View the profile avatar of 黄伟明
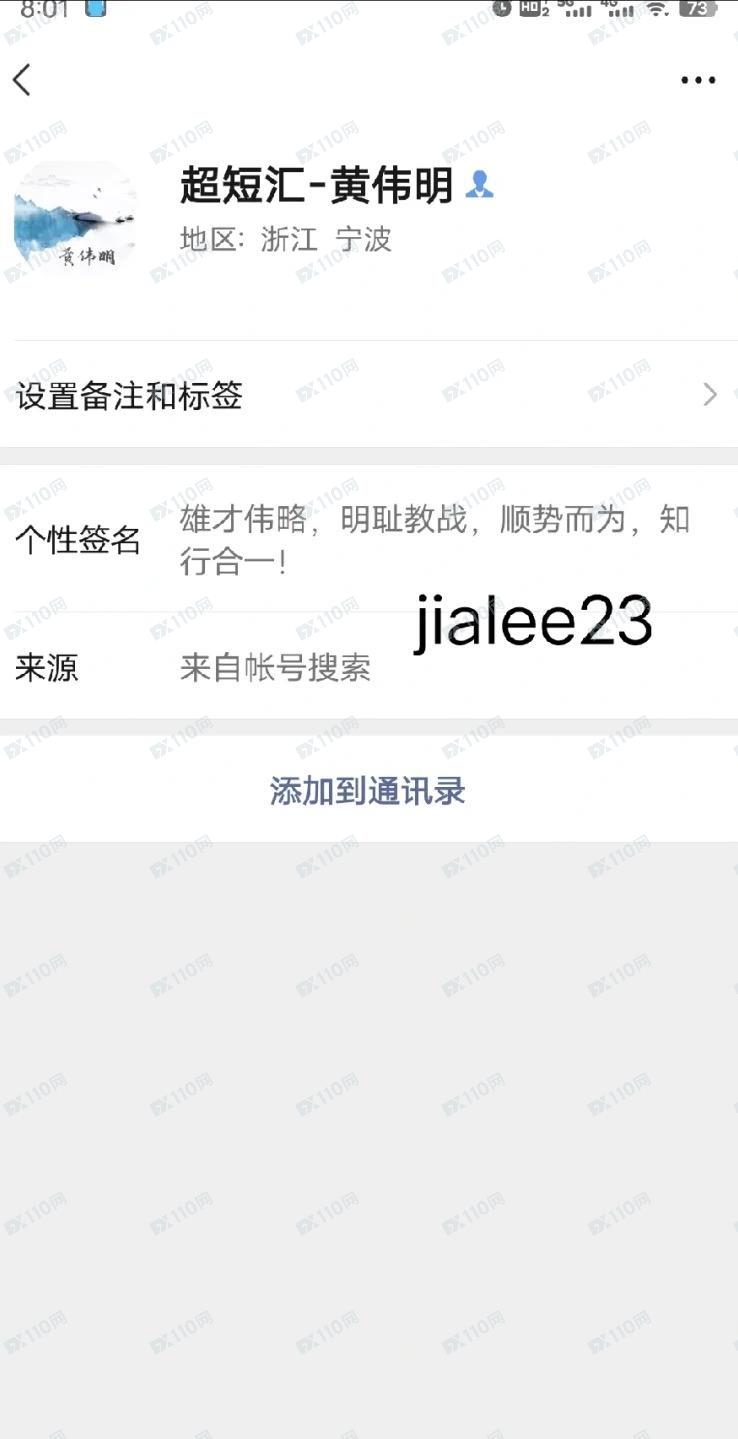 pyautogui.click(x=75, y=218)
